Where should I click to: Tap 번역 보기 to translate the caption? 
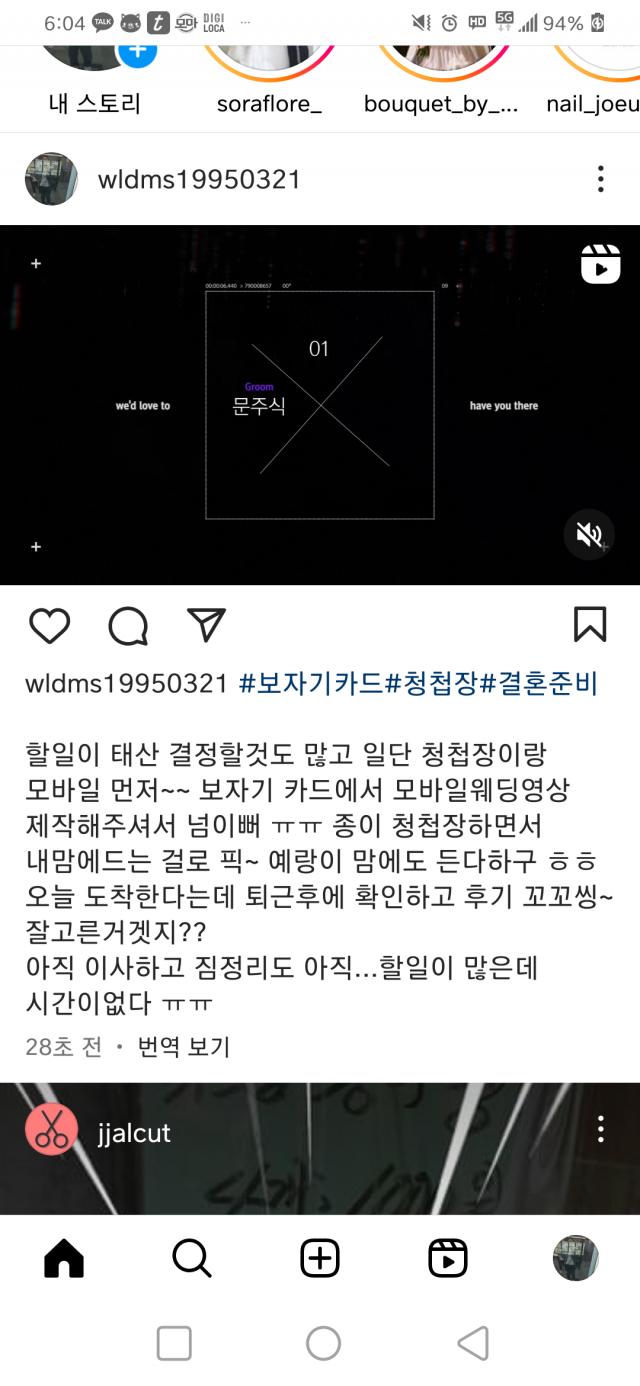click(x=184, y=1047)
